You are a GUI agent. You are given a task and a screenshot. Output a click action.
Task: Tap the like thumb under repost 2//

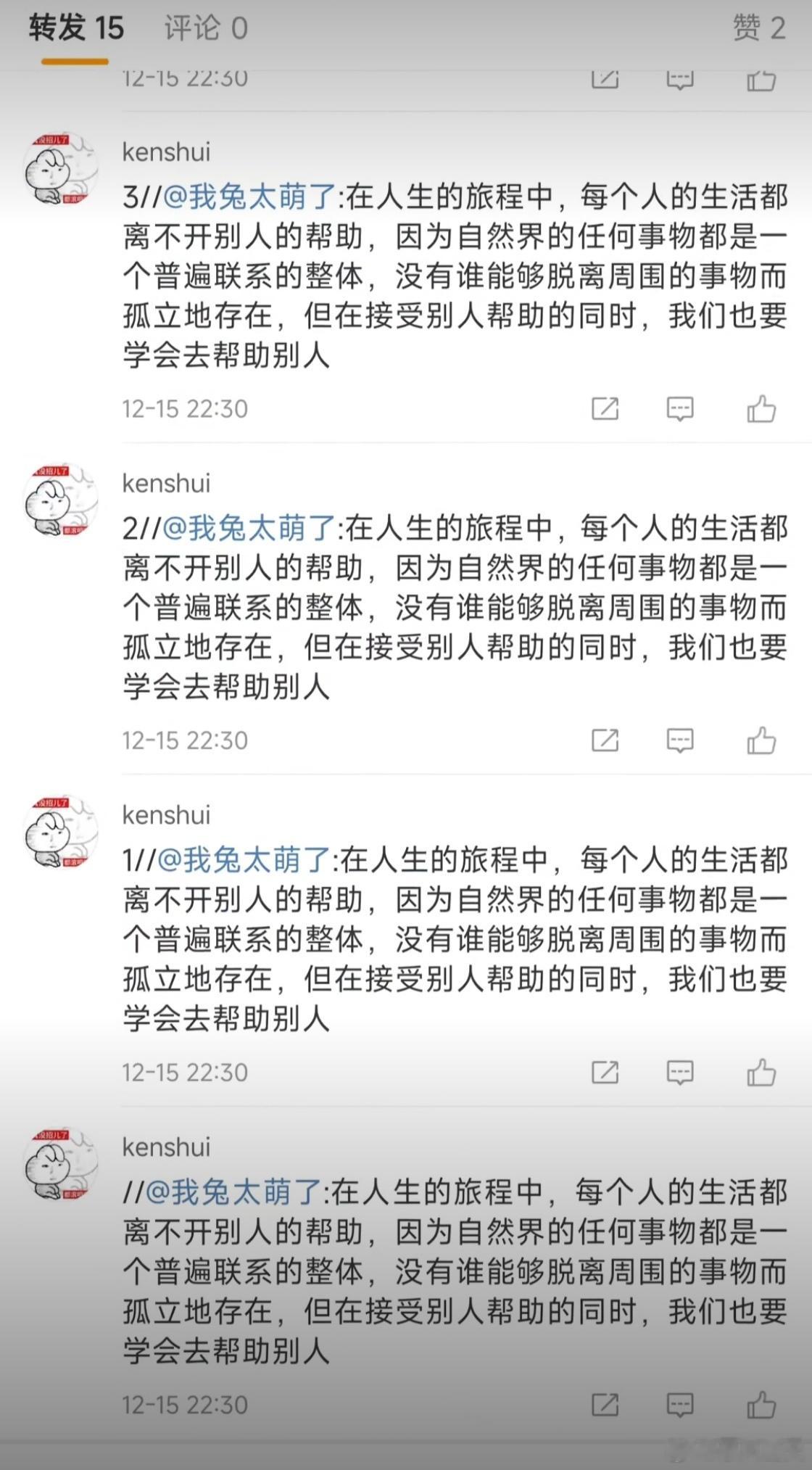(x=761, y=740)
